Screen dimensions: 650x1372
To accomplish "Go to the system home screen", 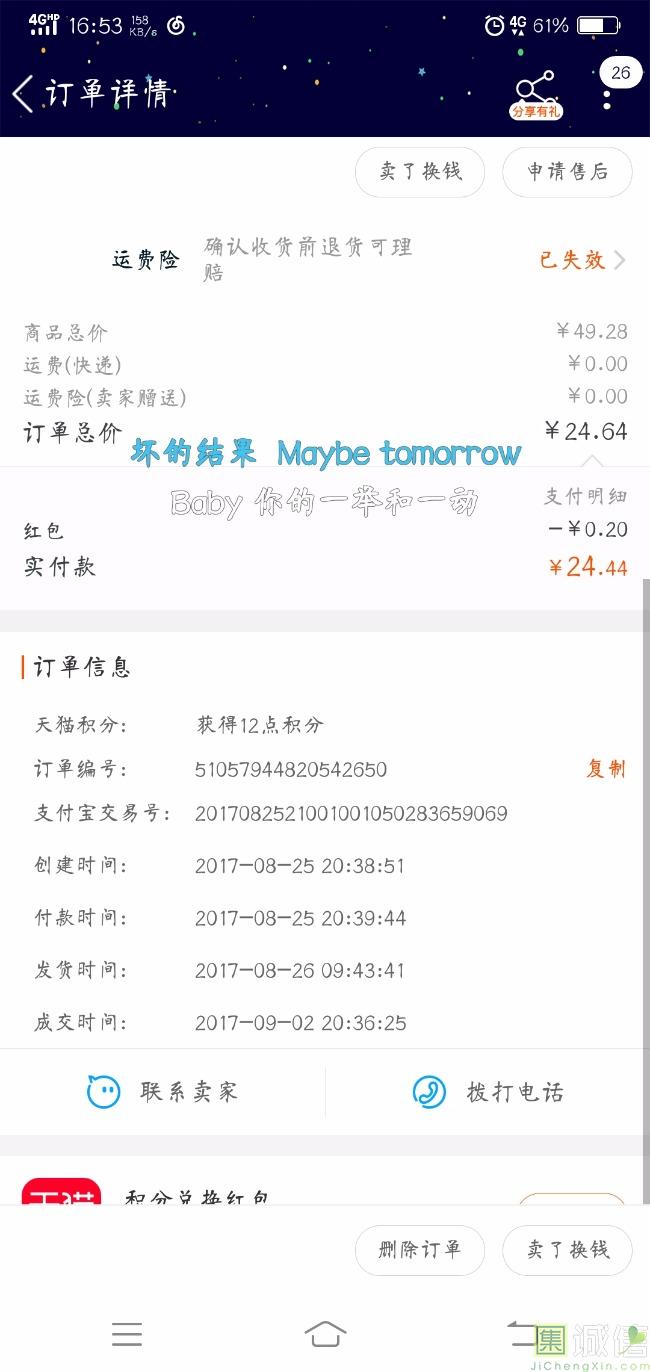I will click(x=325, y=1334).
